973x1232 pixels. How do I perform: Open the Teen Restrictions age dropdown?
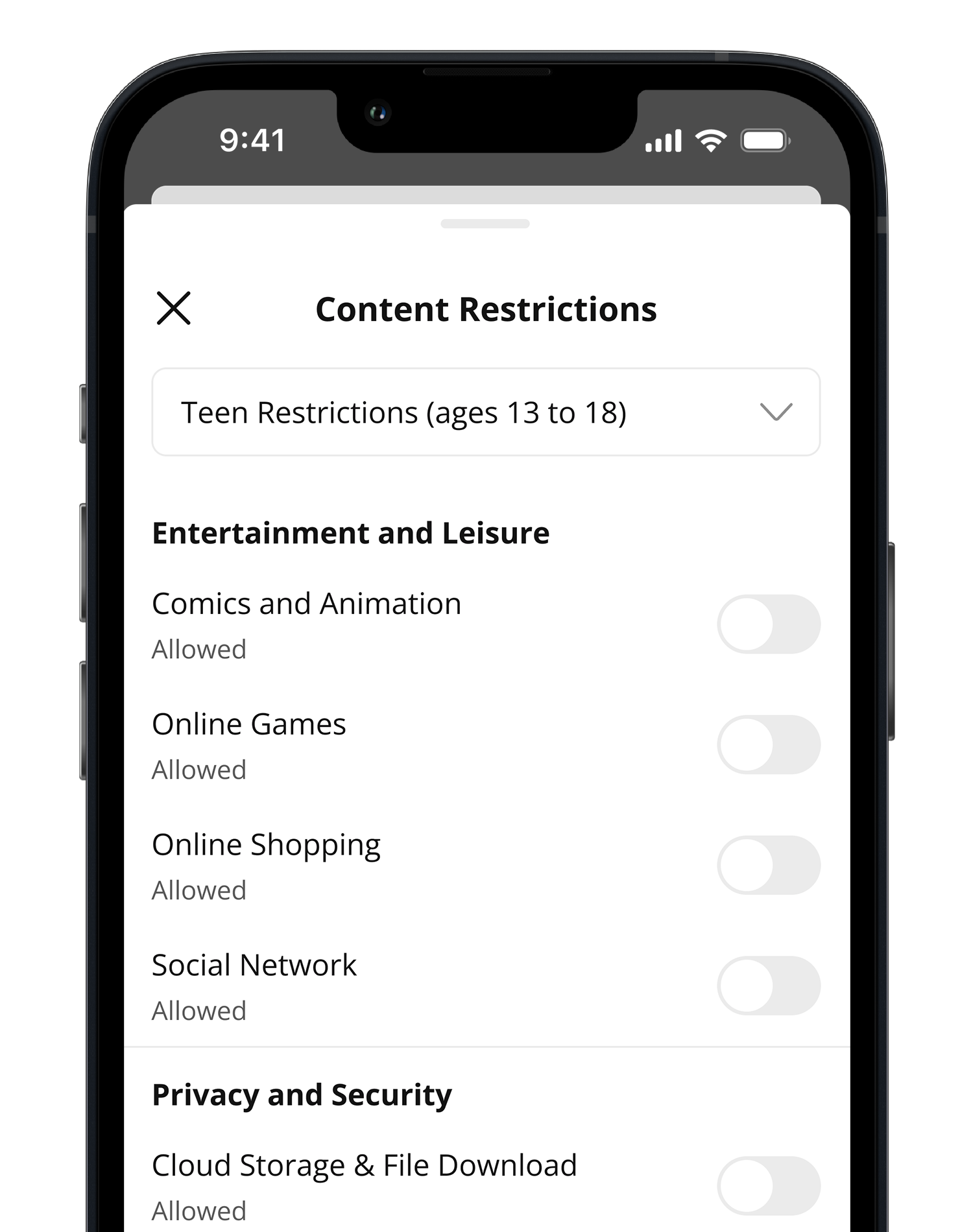[x=485, y=412]
